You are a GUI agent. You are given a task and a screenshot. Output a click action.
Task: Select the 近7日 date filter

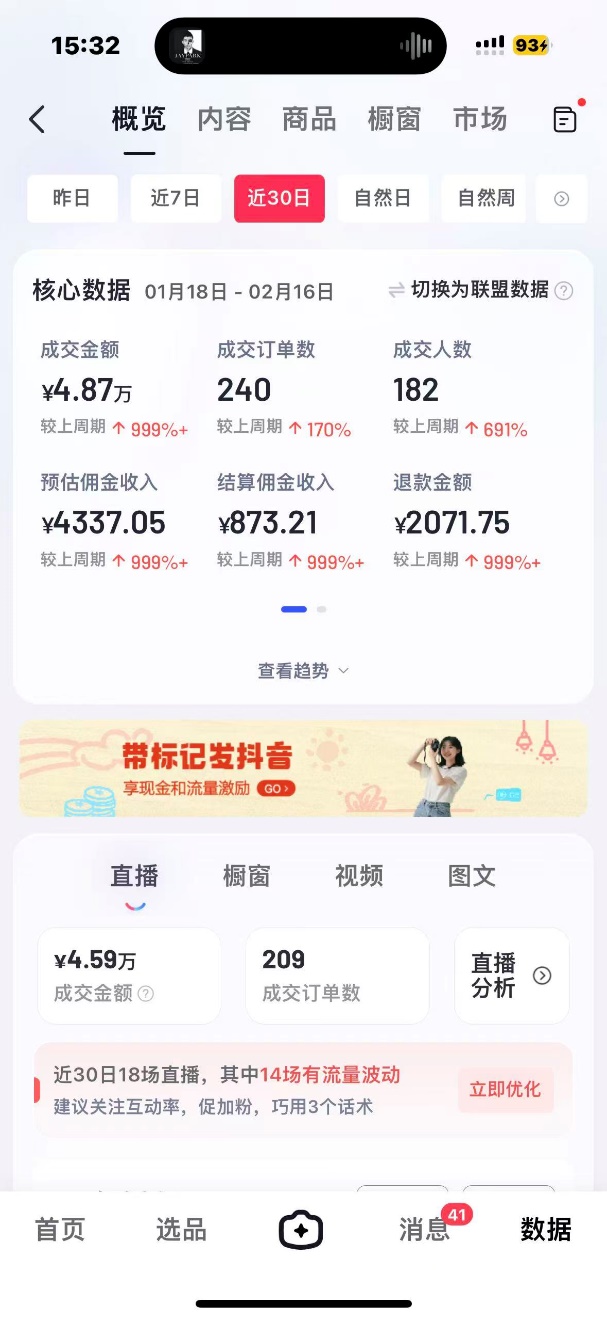tap(175, 198)
